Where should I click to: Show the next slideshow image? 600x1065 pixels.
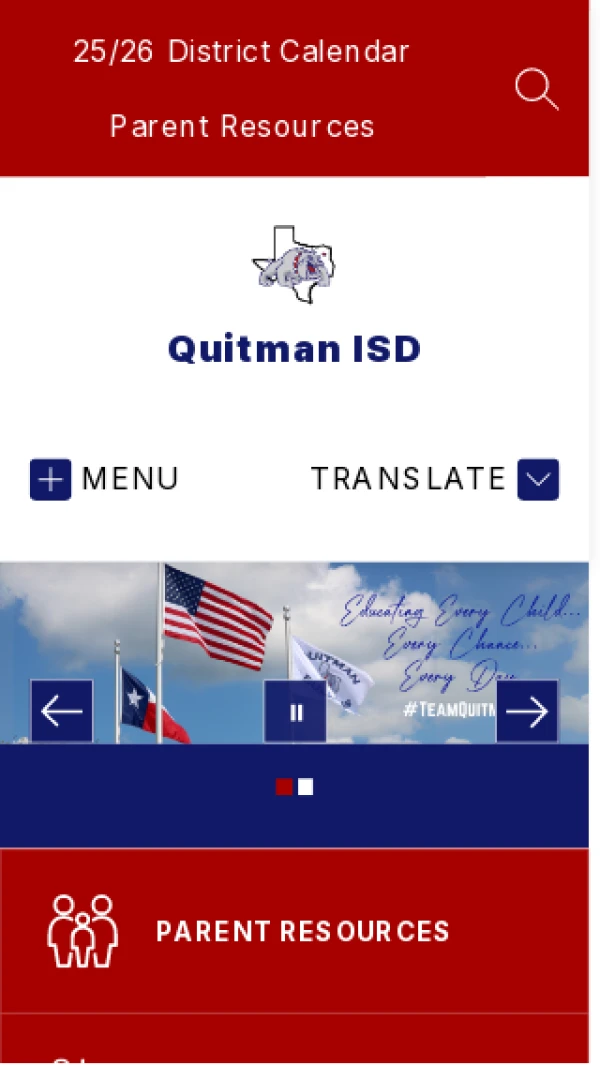point(527,711)
